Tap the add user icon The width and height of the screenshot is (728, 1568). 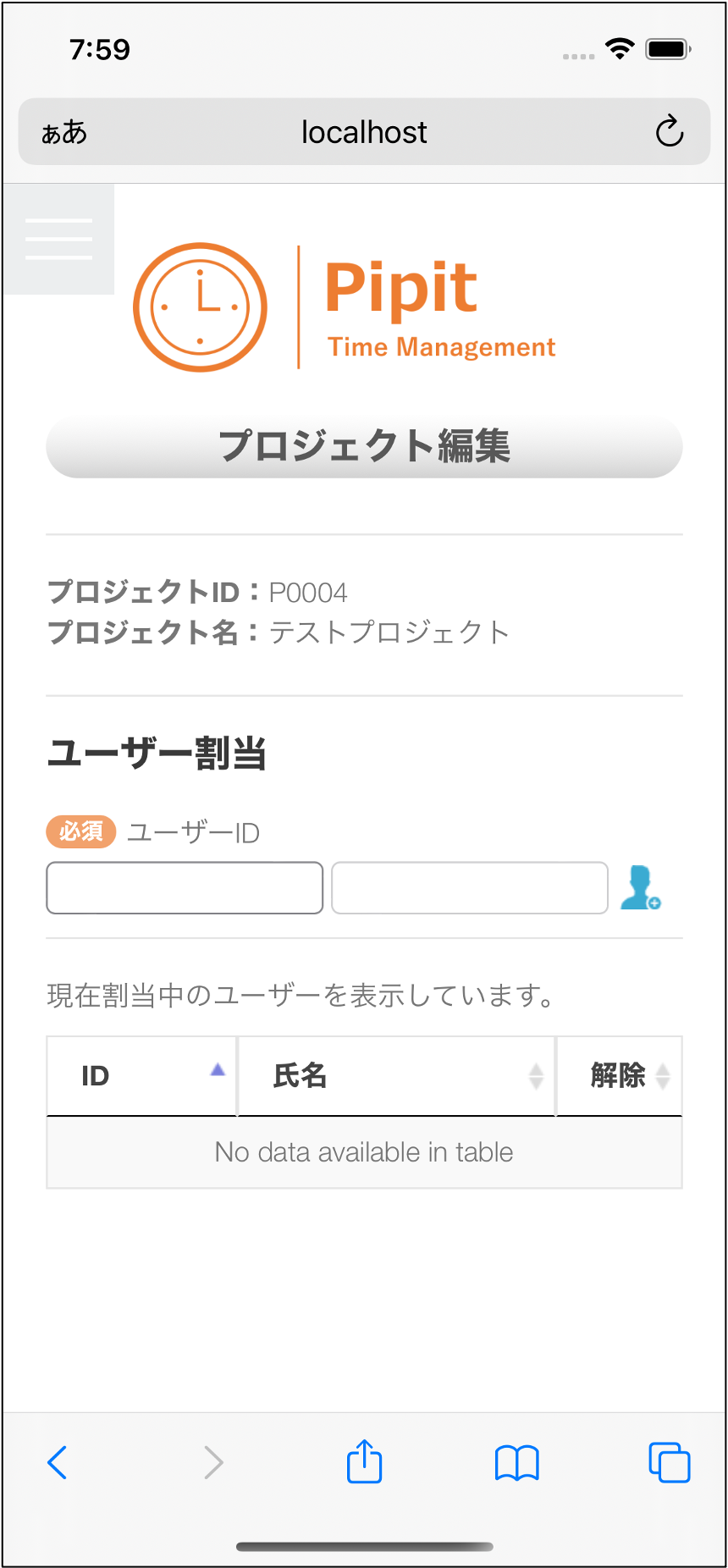[x=640, y=888]
